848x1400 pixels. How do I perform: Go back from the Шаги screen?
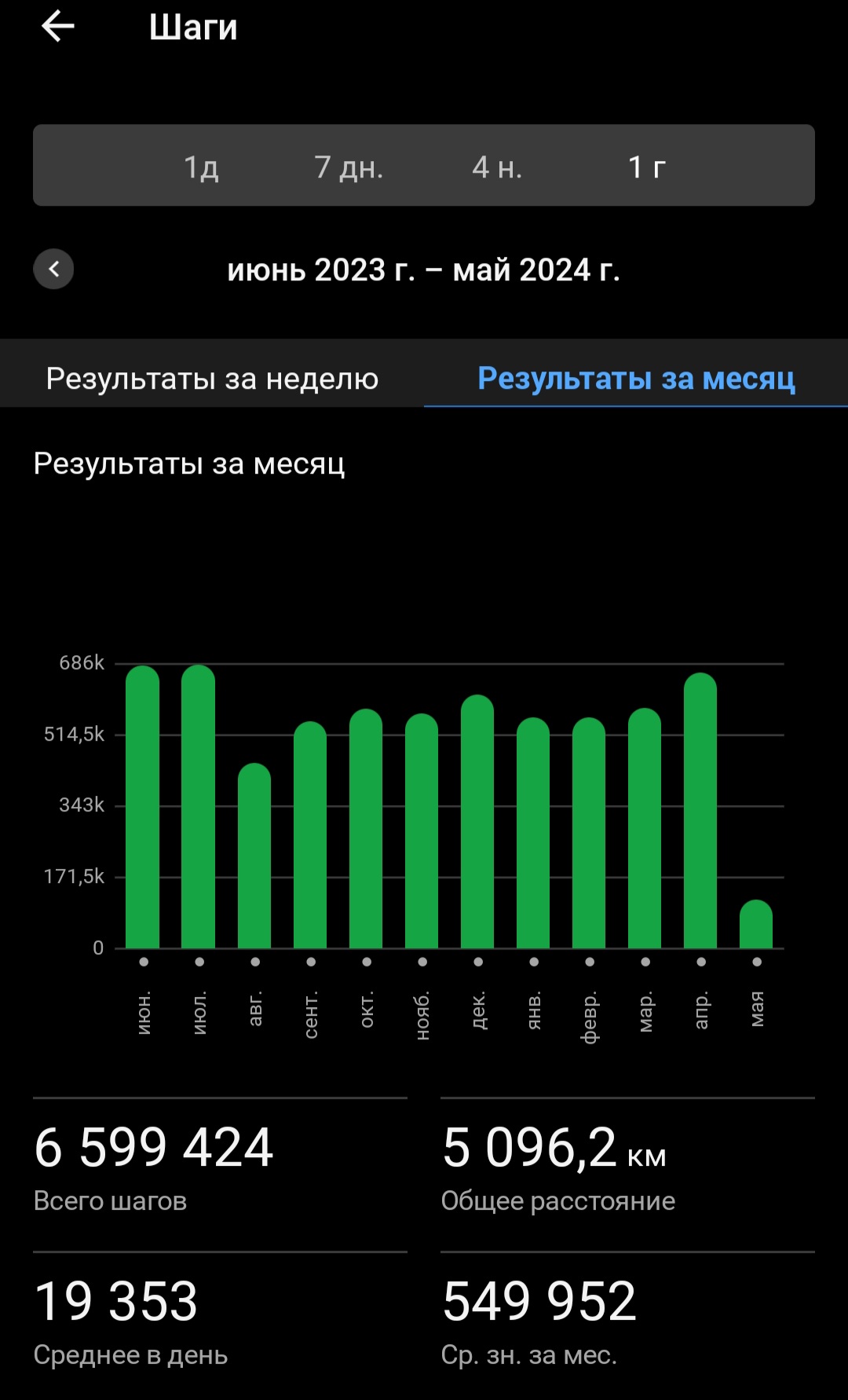(x=58, y=27)
